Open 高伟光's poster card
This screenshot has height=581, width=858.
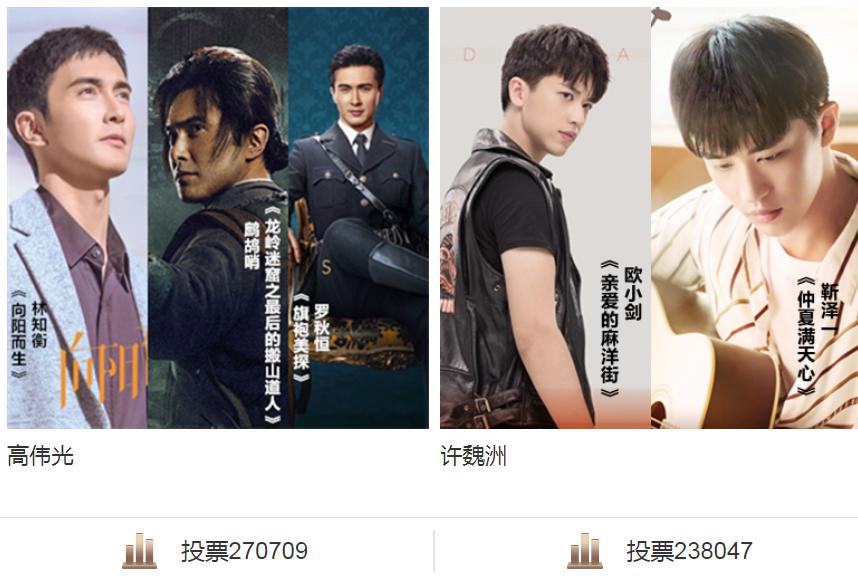click(x=218, y=218)
